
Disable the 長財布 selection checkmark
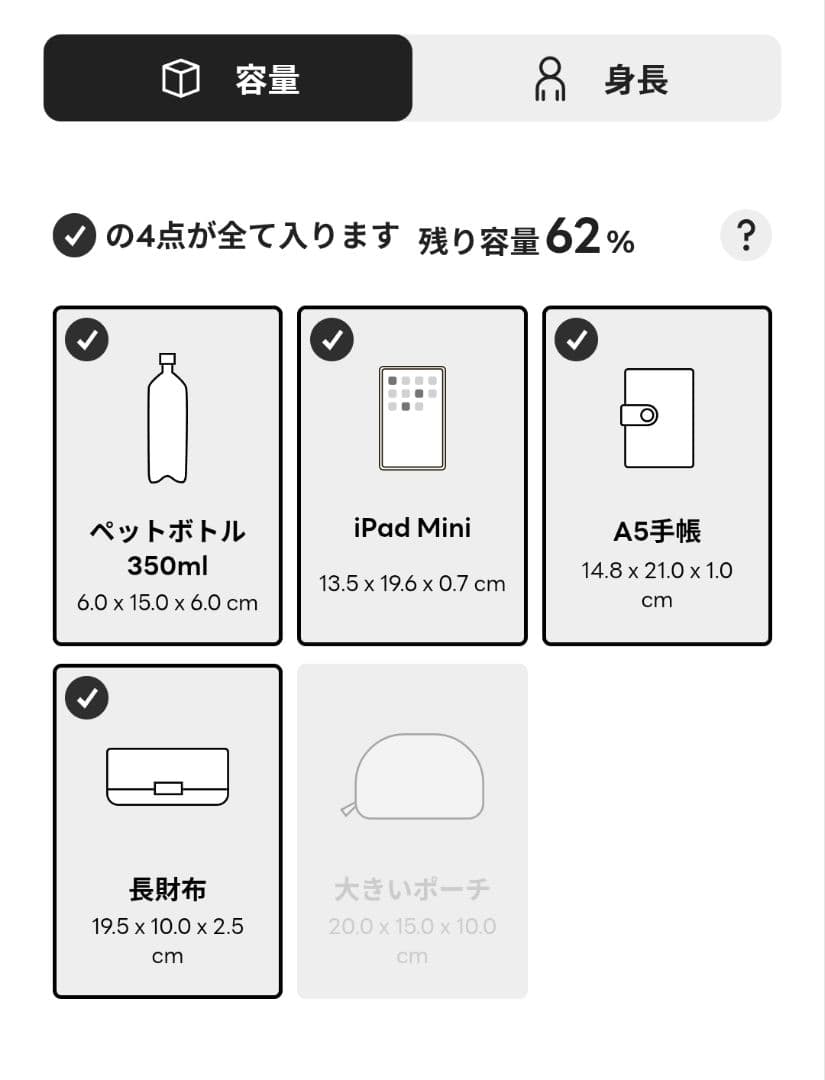click(x=86, y=698)
